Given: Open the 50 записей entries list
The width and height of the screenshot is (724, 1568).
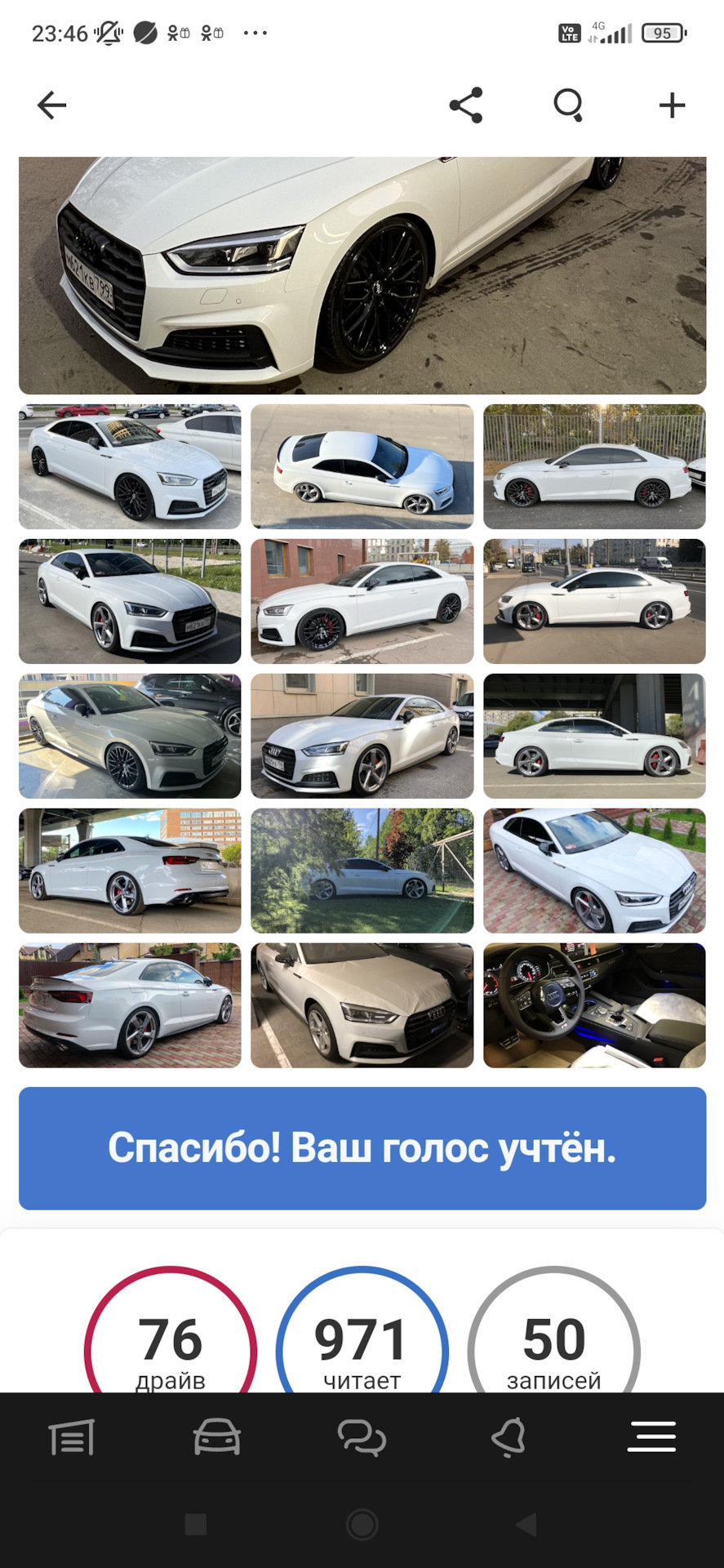Looking at the screenshot, I should (x=553, y=1339).
